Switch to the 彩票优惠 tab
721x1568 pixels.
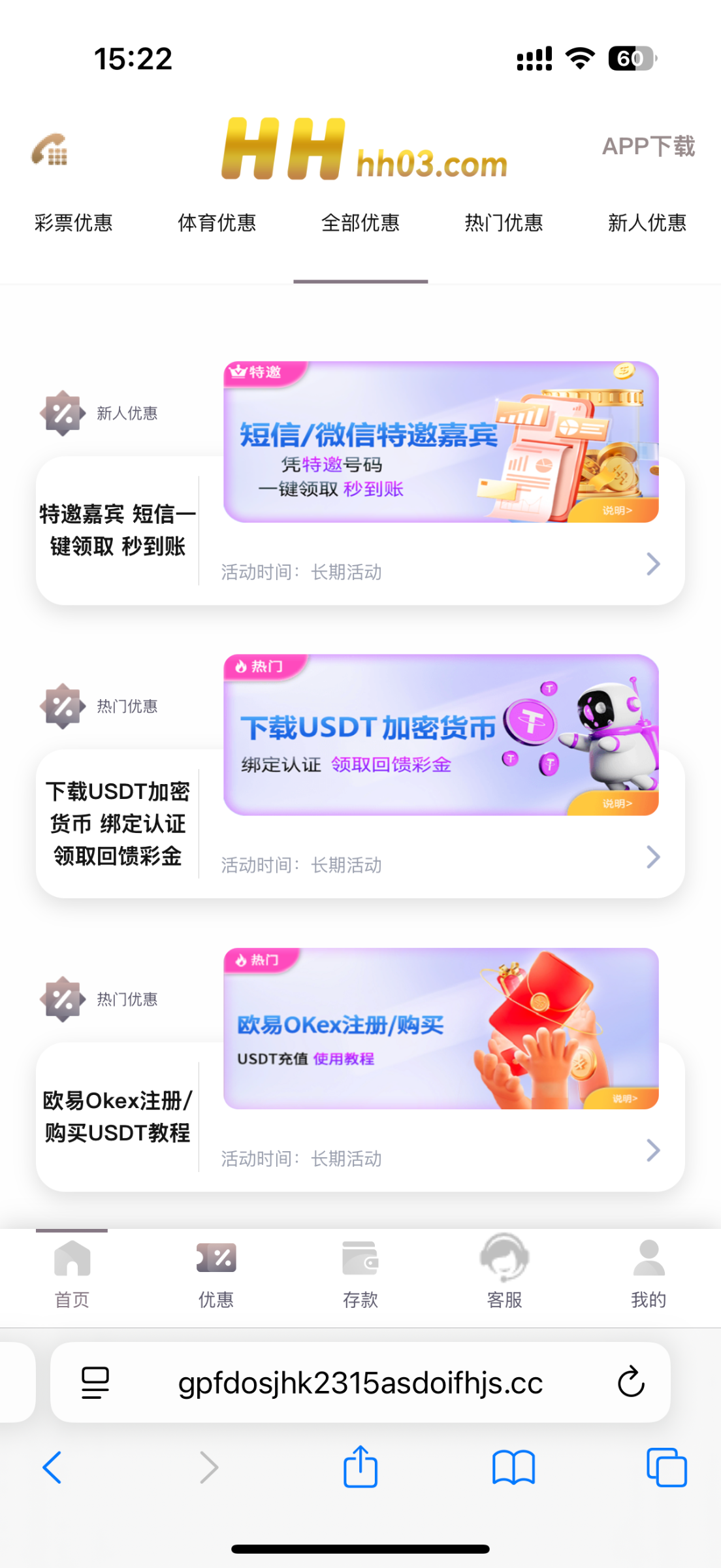73,223
